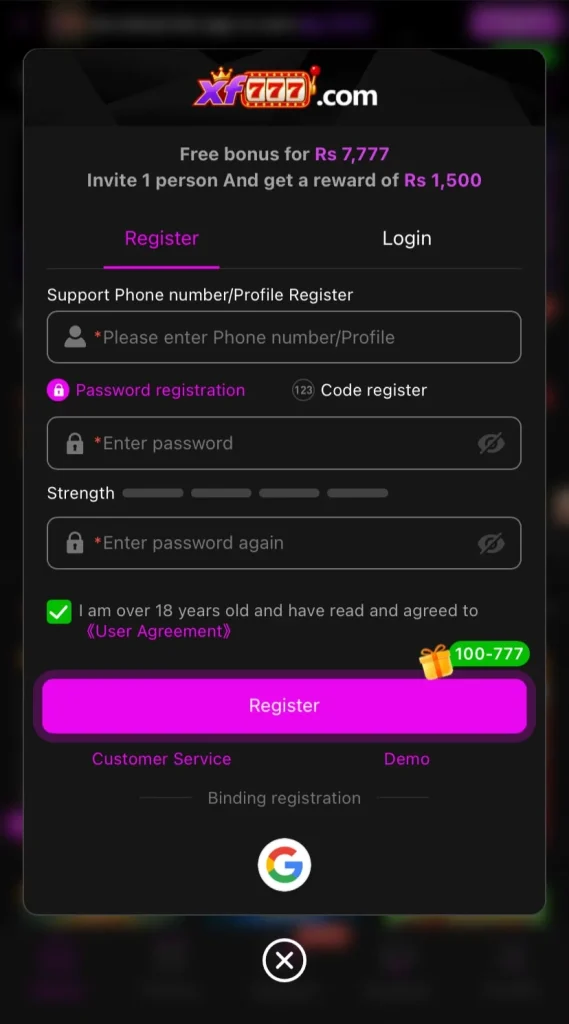Register with Google account

point(284,865)
